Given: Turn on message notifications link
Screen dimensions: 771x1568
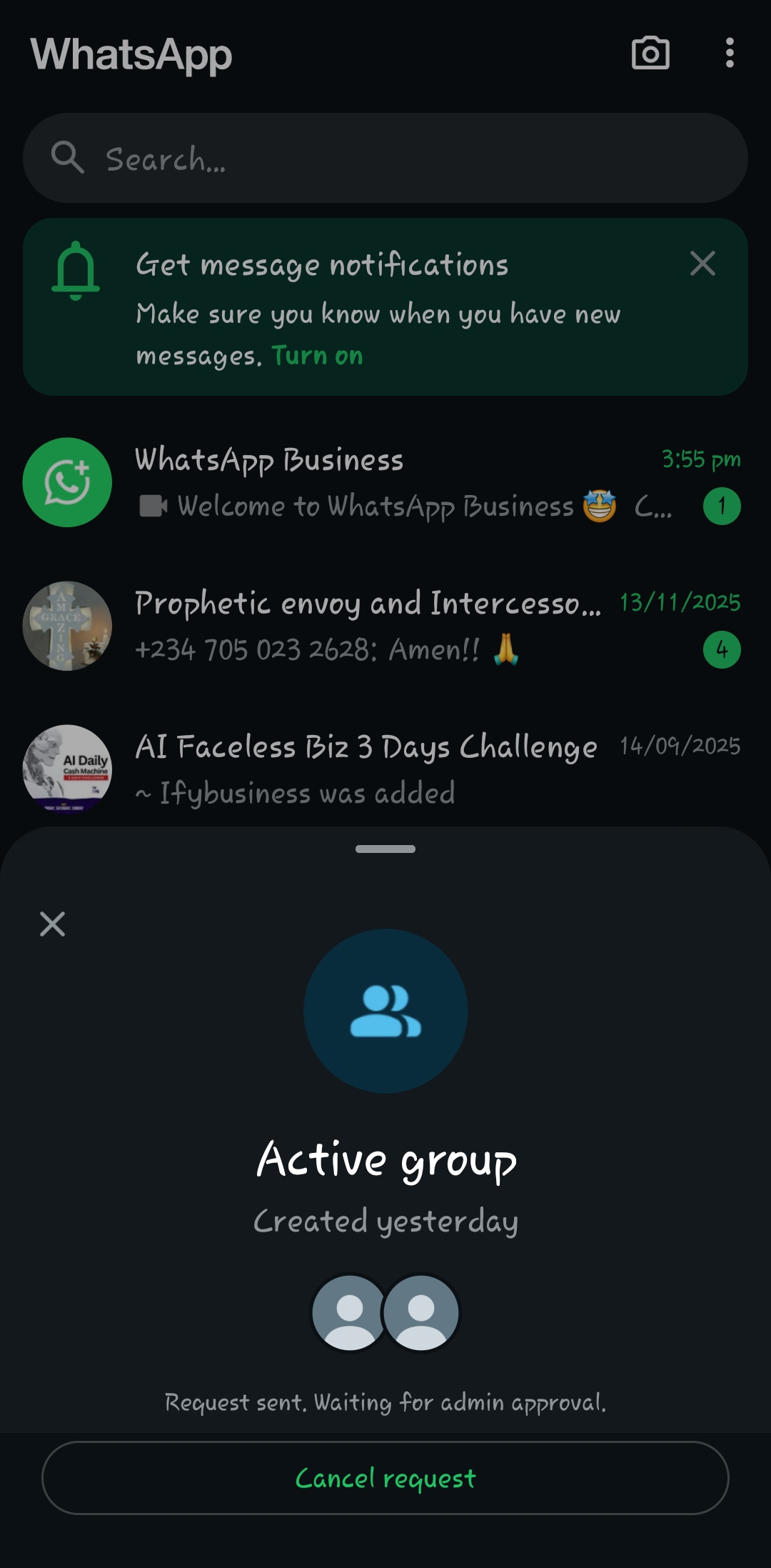Looking at the screenshot, I should [x=317, y=356].
